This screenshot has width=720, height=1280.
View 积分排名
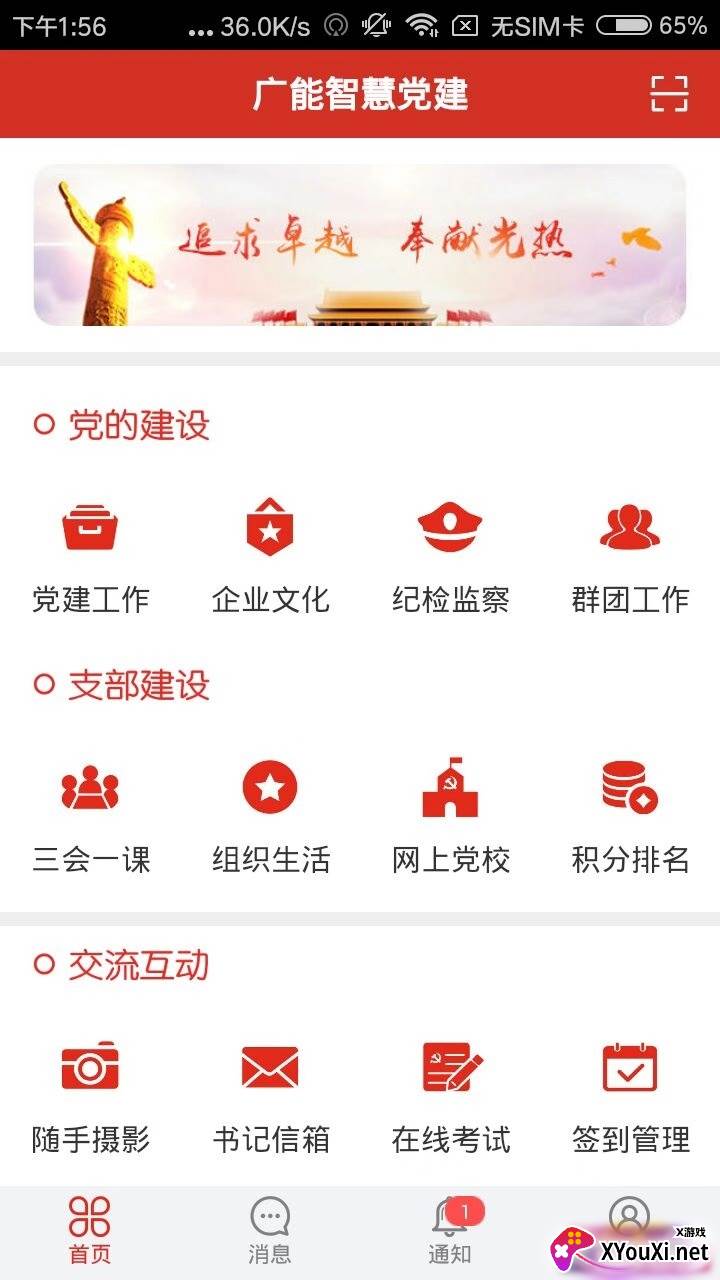(630, 813)
